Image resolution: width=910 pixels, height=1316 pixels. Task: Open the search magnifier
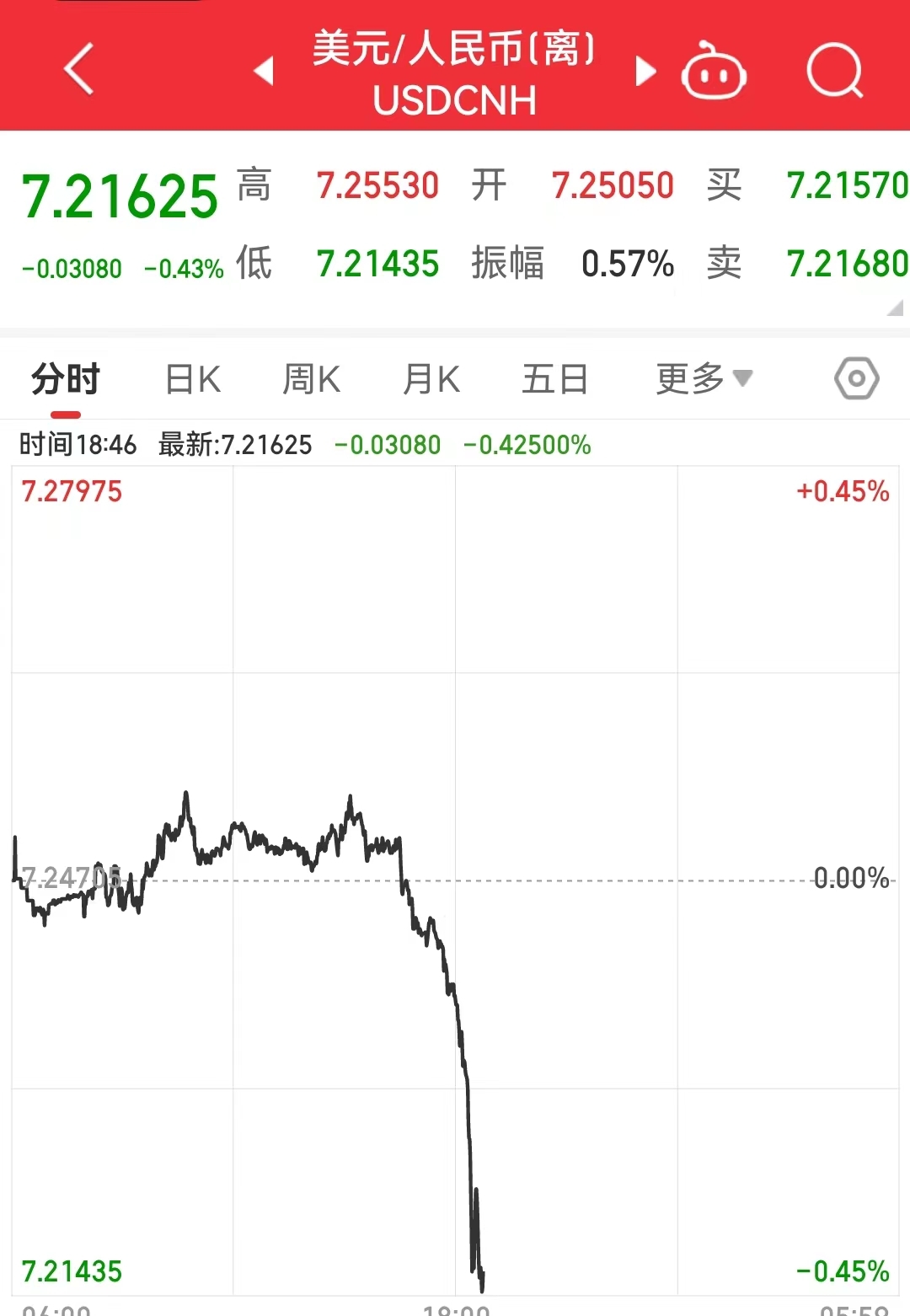coord(834,71)
